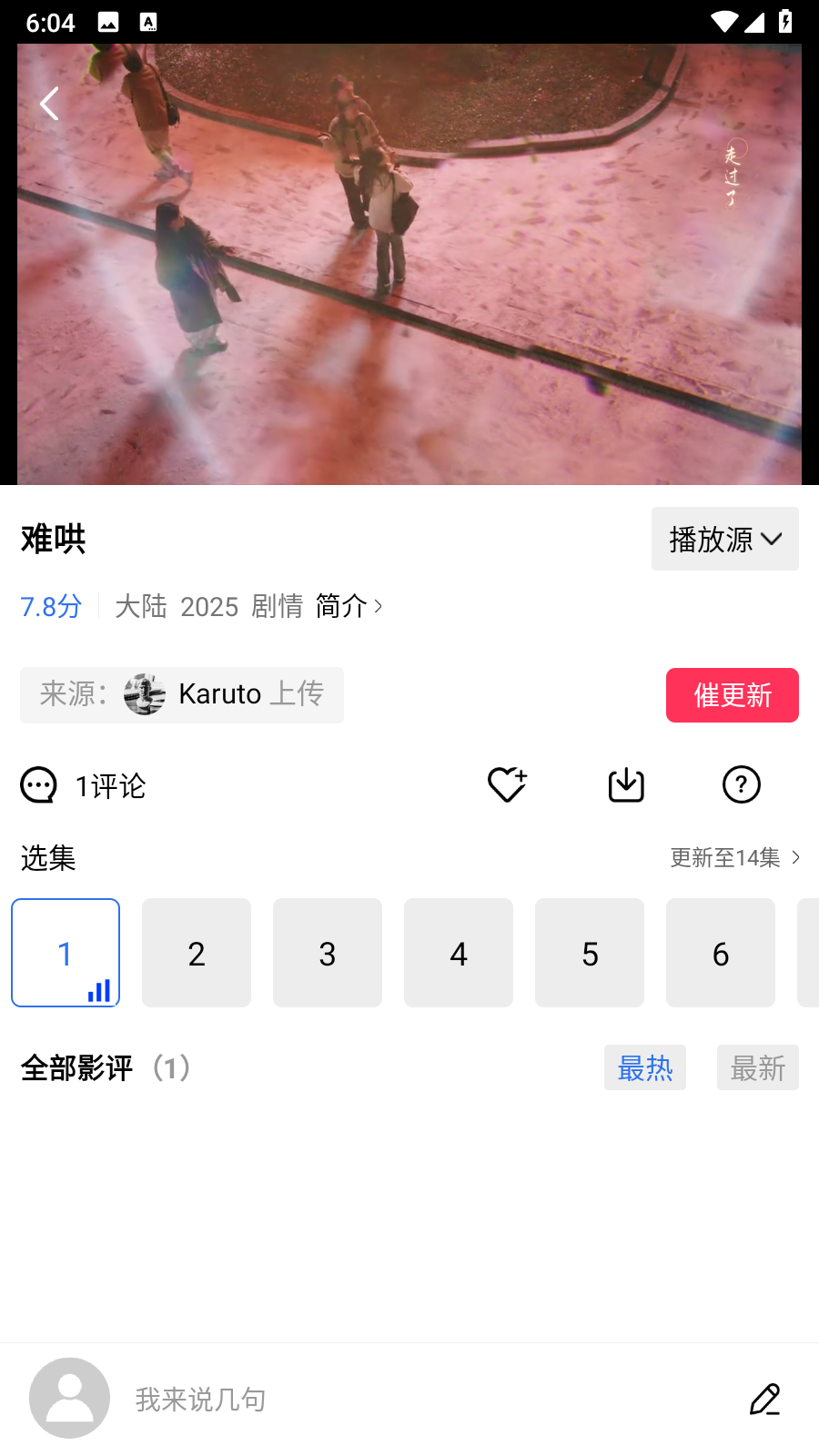The height and width of the screenshot is (1456, 819).
Task: Select episode 4
Action: click(459, 953)
